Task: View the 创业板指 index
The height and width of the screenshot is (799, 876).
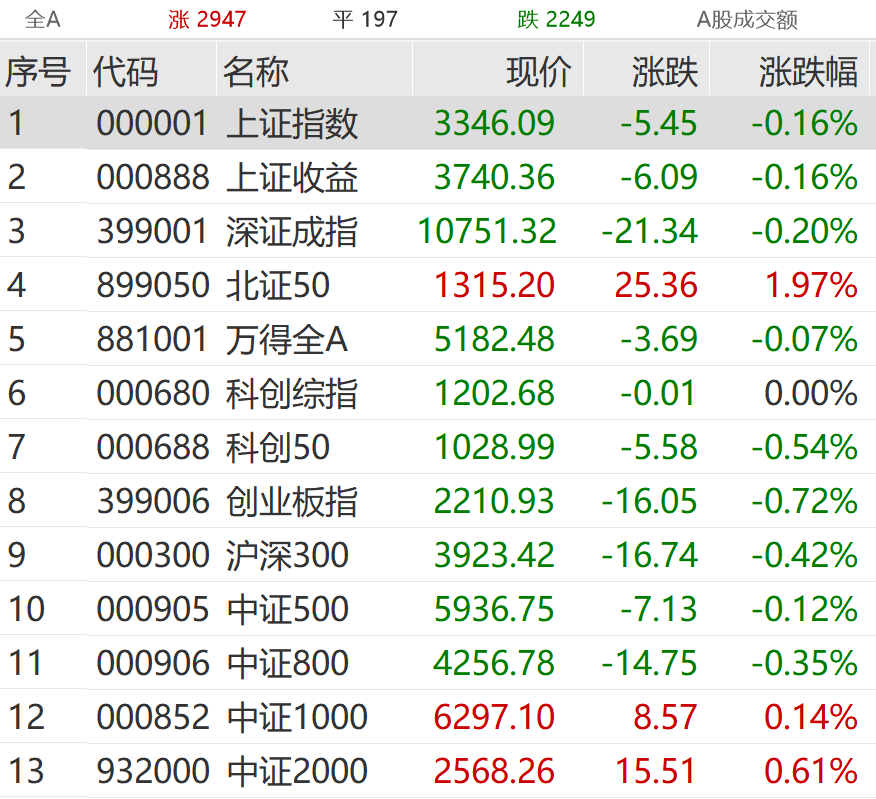Action: coord(292,502)
